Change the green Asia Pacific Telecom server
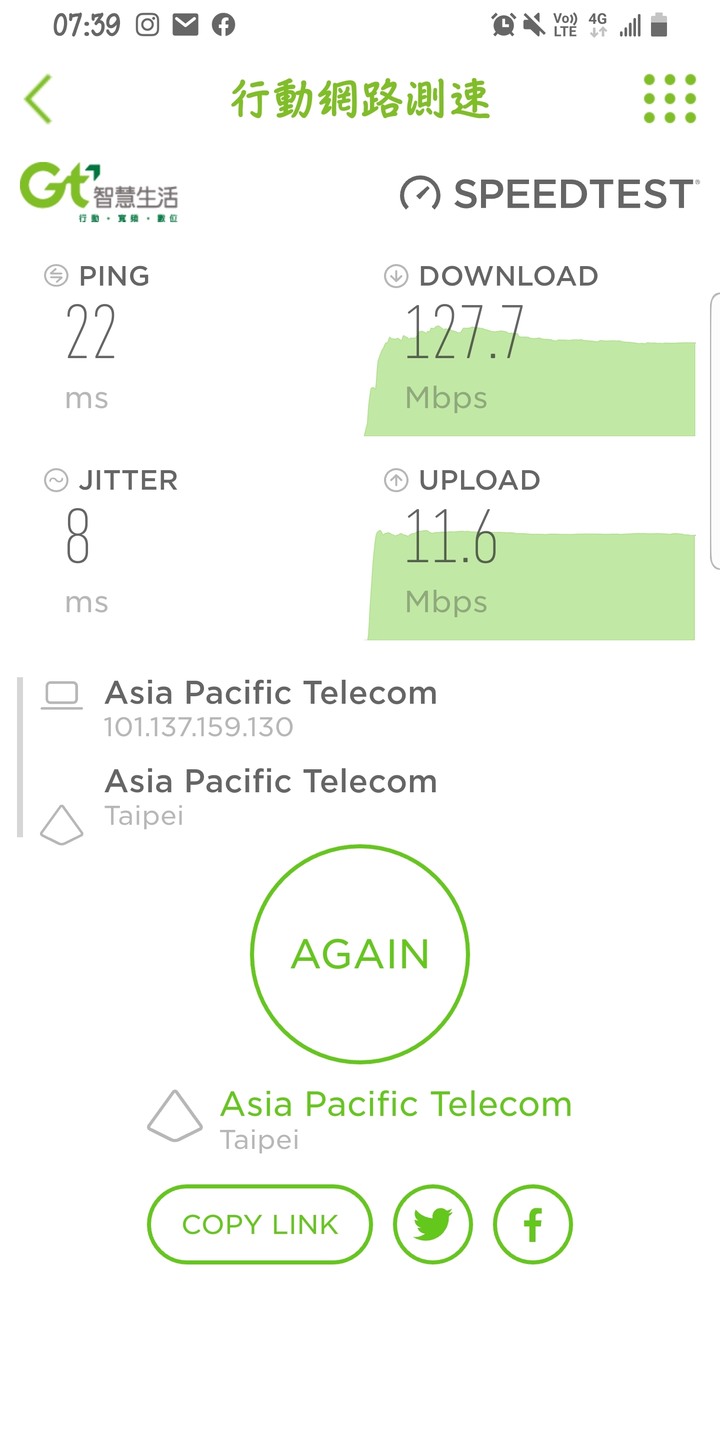Screen dimensions: 720x1451 (396, 1105)
